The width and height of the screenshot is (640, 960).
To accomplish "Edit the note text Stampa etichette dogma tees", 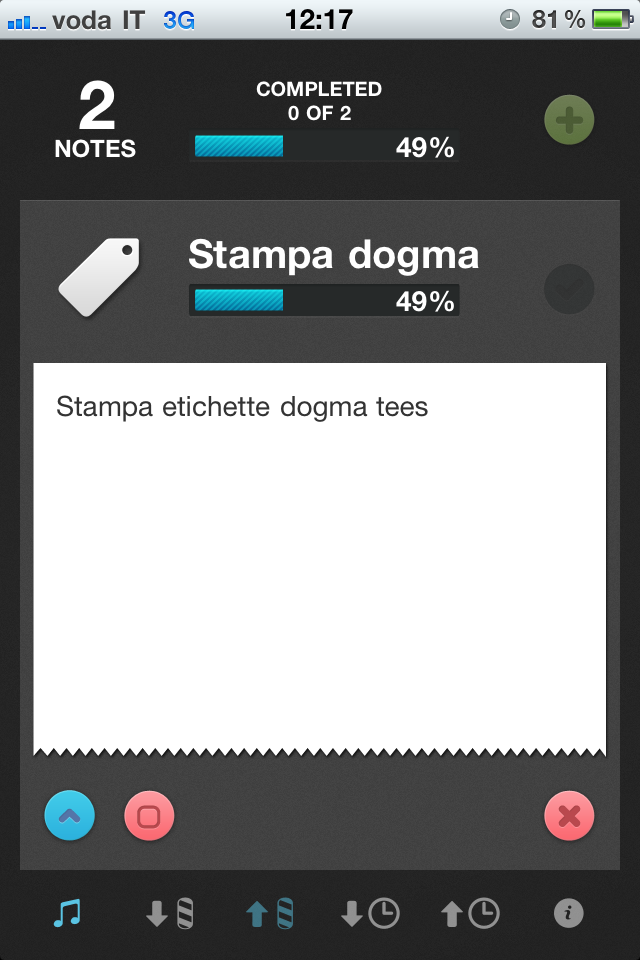I will [x=242, y=408].
